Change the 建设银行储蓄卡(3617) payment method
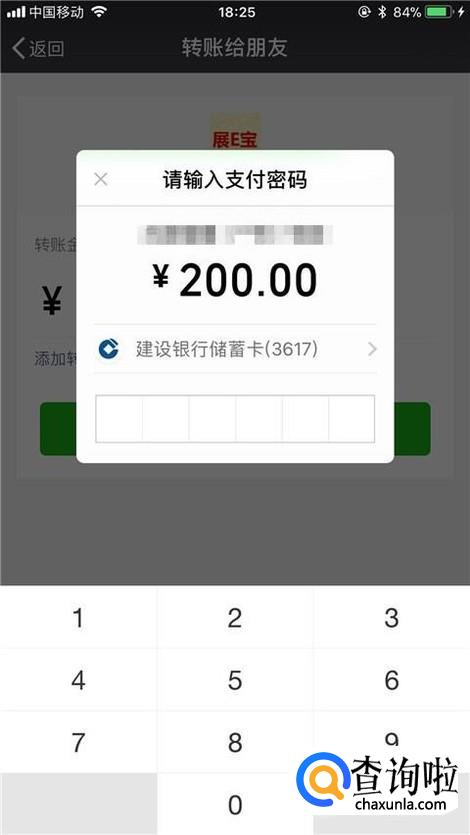The height and width of the screenshot is (835, 470). 235,349
